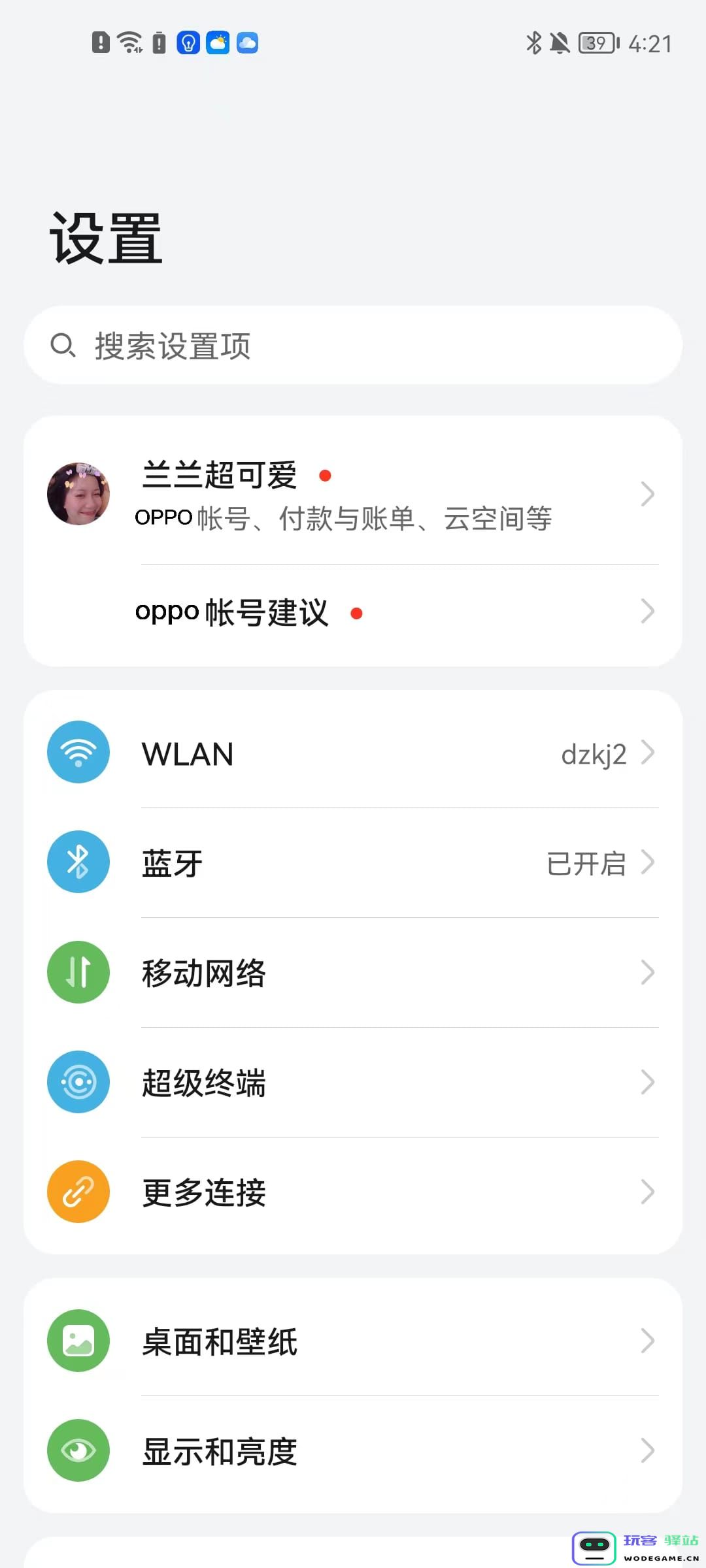Tap the 搜索设置项 search box

click(353, 346)
